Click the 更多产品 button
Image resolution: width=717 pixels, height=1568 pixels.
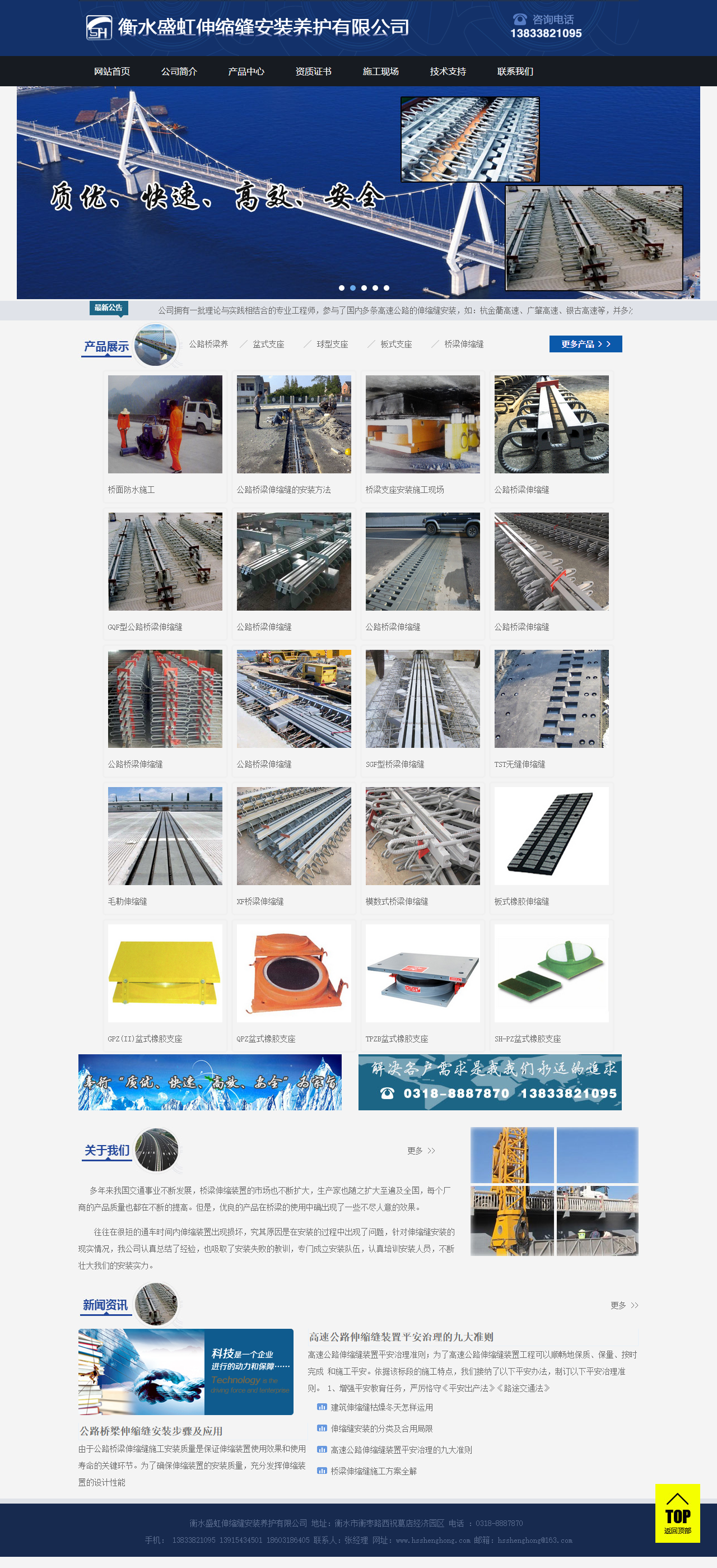coord(585,344)
